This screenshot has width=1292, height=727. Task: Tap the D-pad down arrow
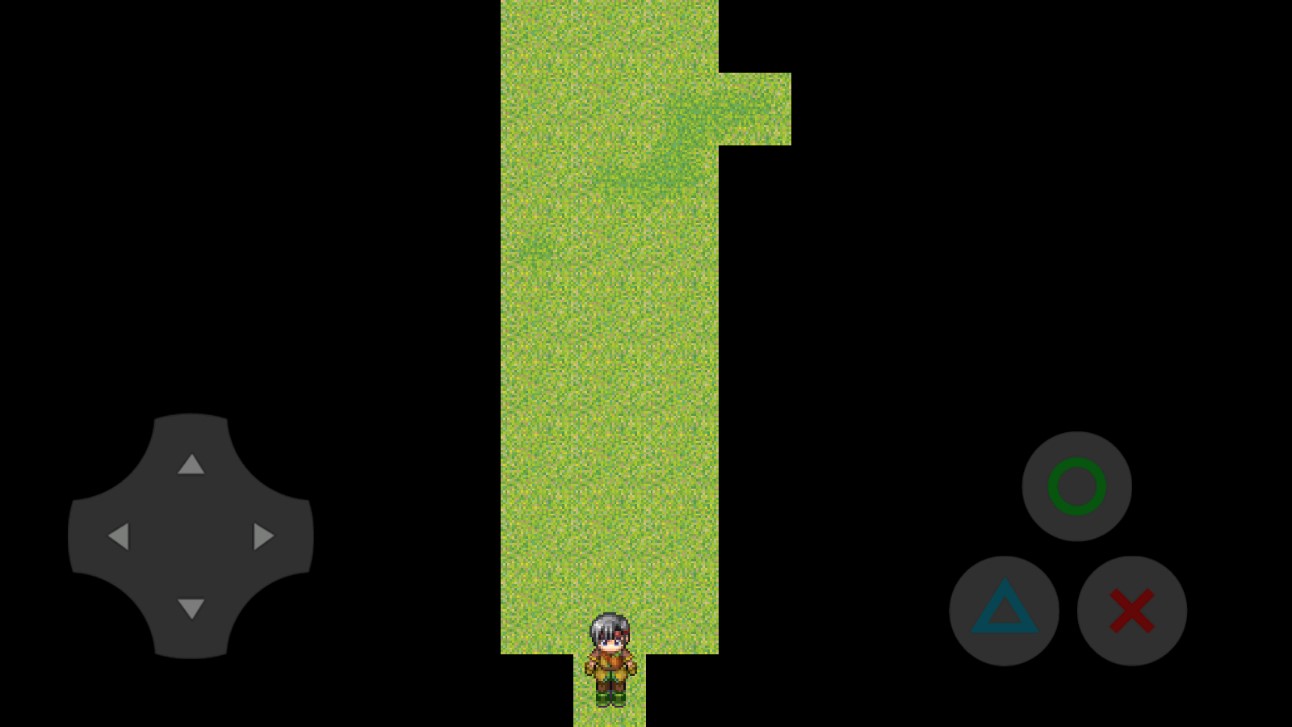pos(191,608)
